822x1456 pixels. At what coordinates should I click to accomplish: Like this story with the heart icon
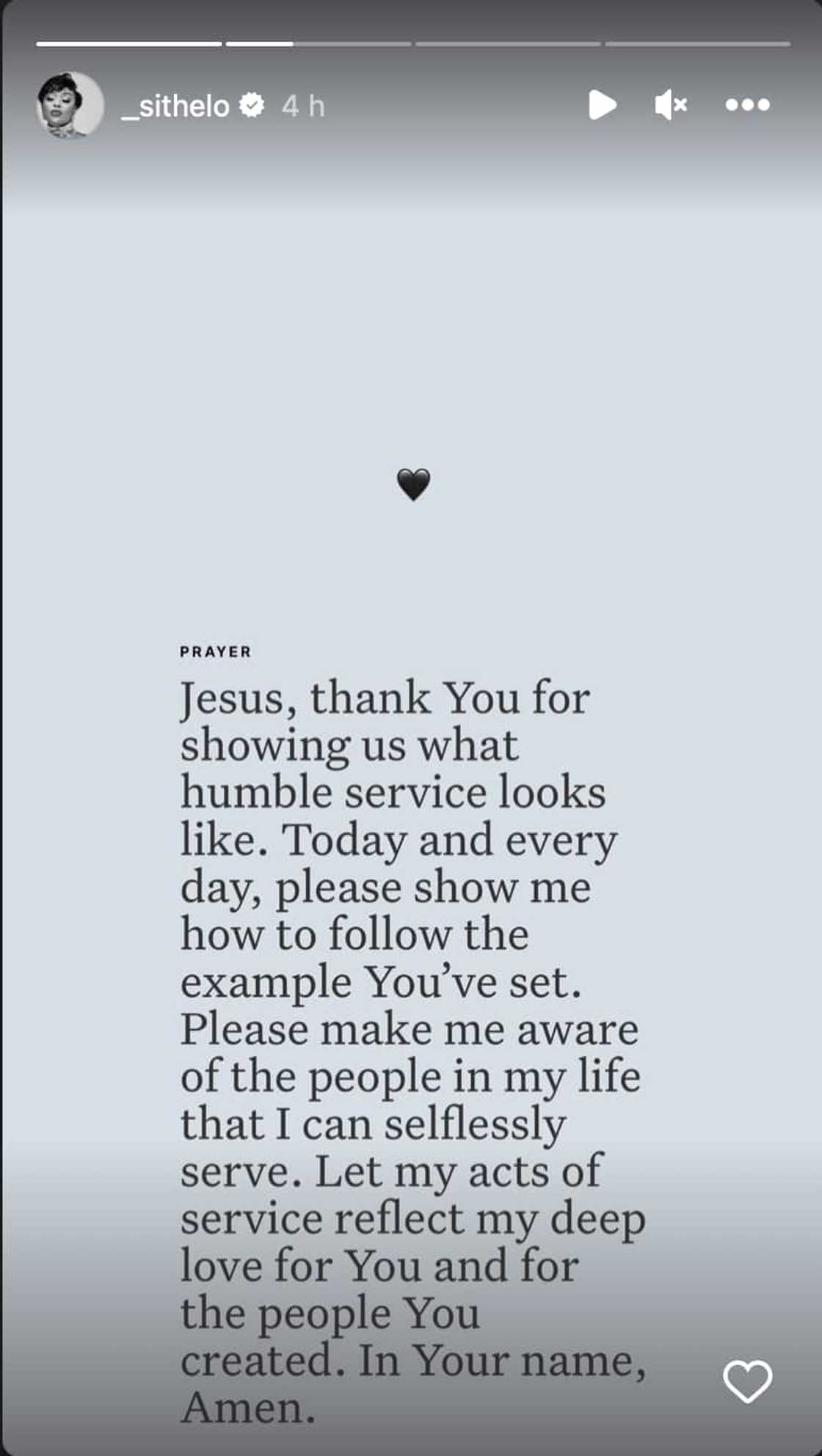[747, 1380]
